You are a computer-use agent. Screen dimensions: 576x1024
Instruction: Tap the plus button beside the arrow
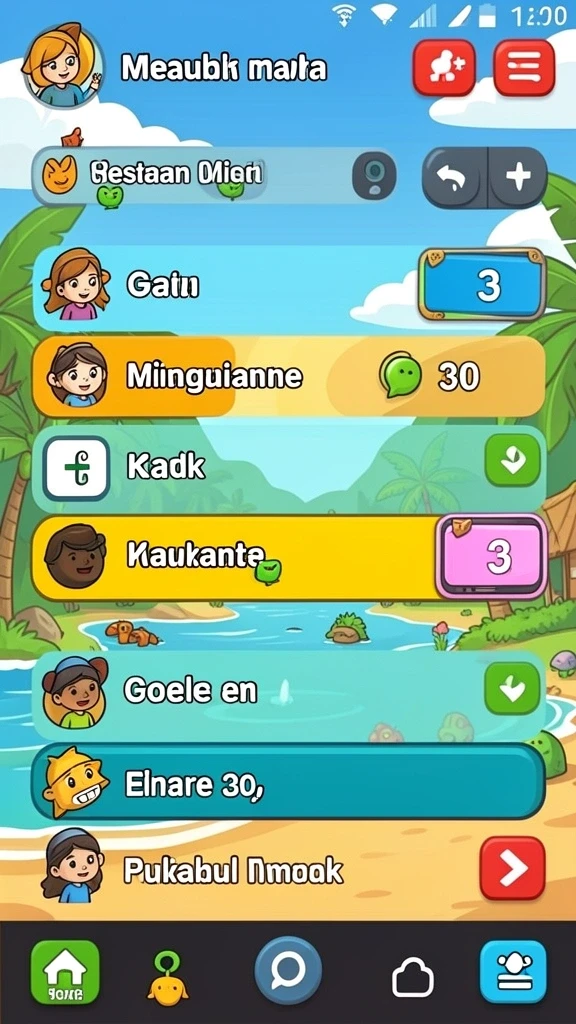pos(519,177)
